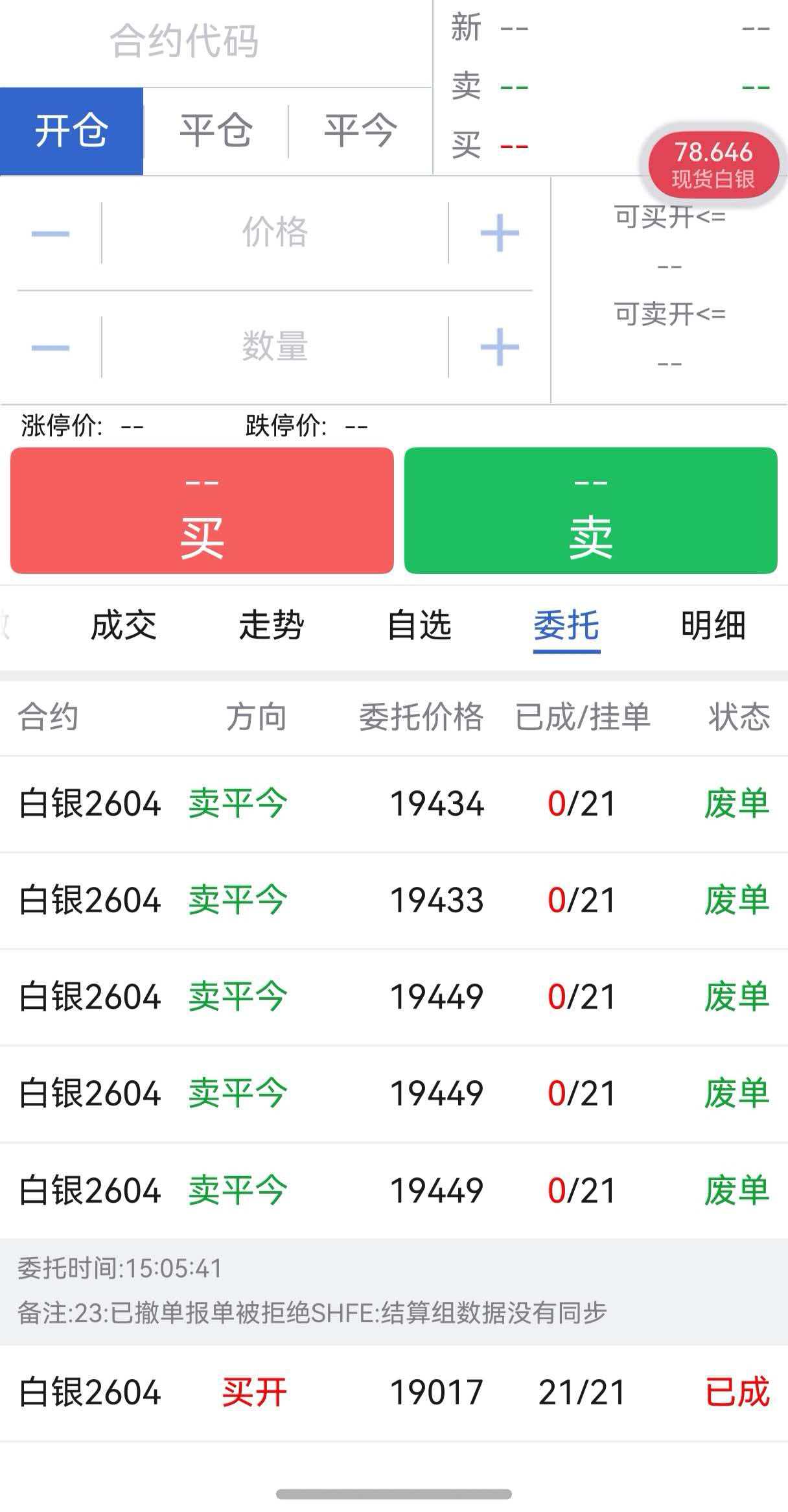Go to the 自选 tab
Screen dimensions: 788x1512
click(419, 626)
